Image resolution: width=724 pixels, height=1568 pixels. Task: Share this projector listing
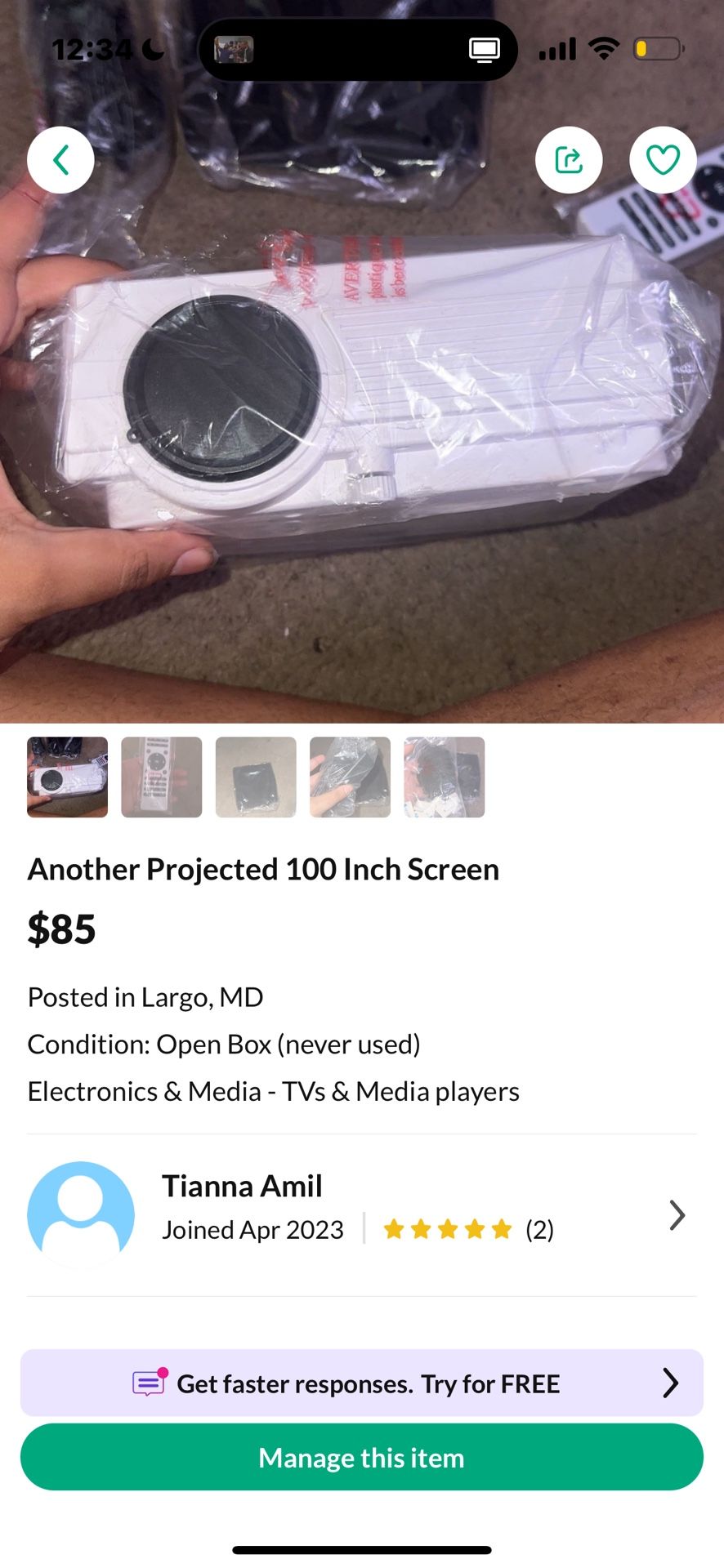tap(569, 160)
